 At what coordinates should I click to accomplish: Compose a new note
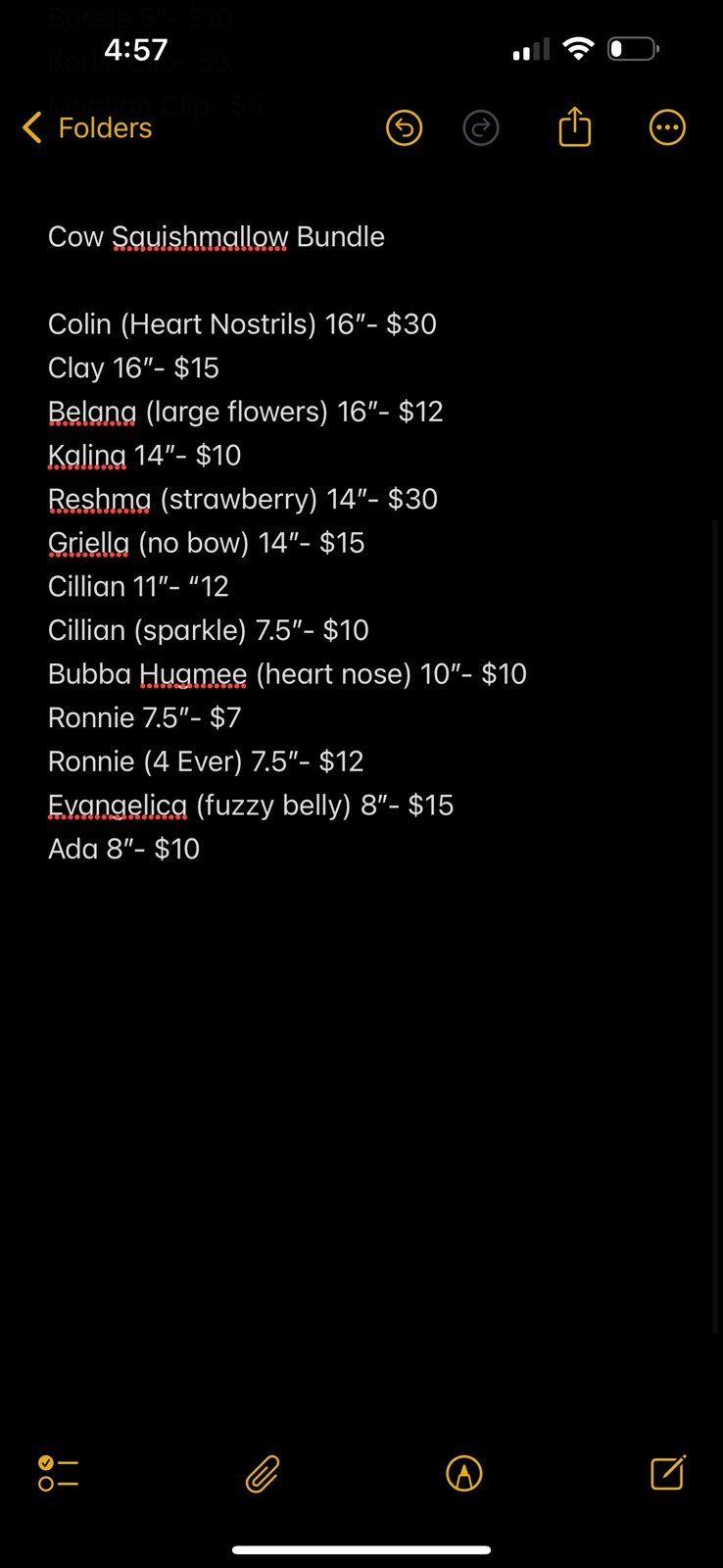click(668, 1472)
